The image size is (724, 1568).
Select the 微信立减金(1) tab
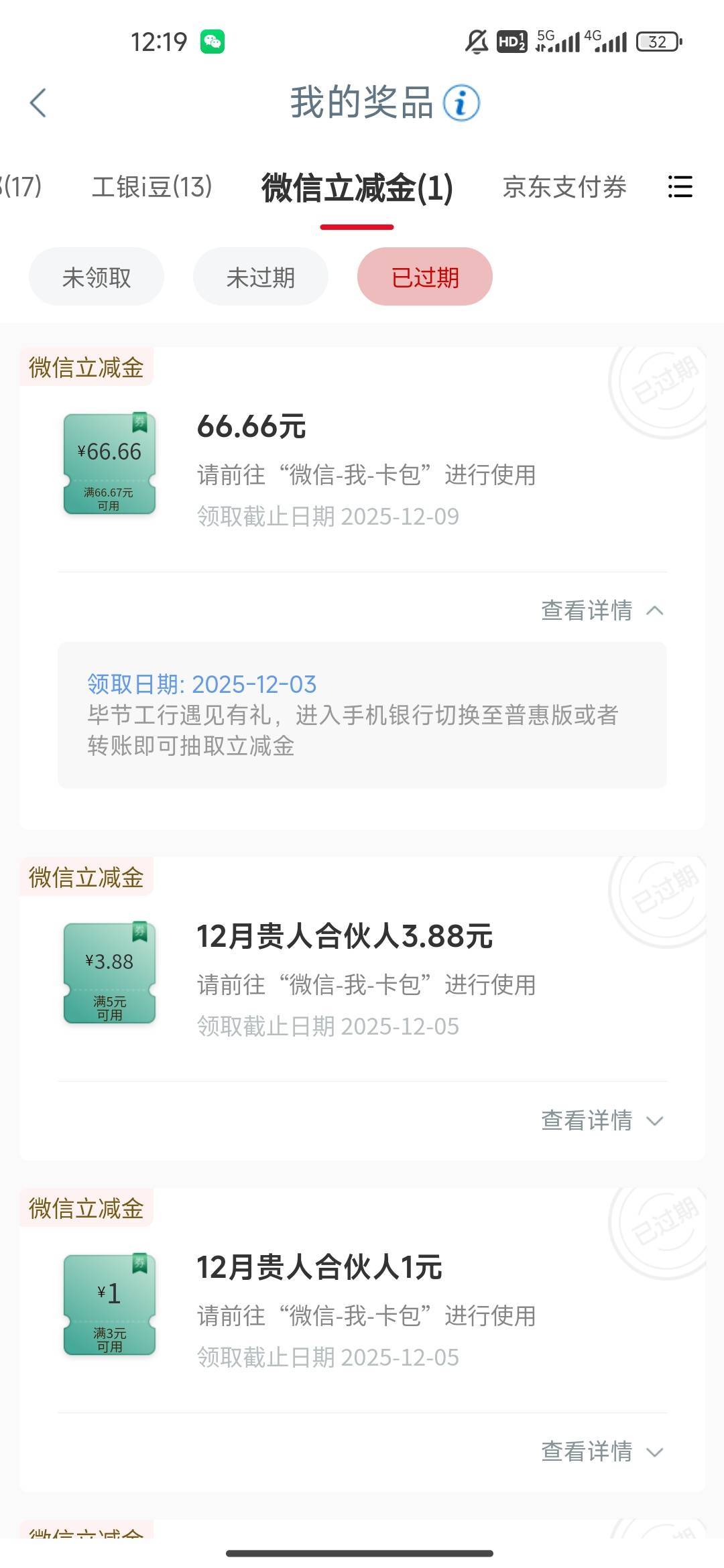pos(357,188)
